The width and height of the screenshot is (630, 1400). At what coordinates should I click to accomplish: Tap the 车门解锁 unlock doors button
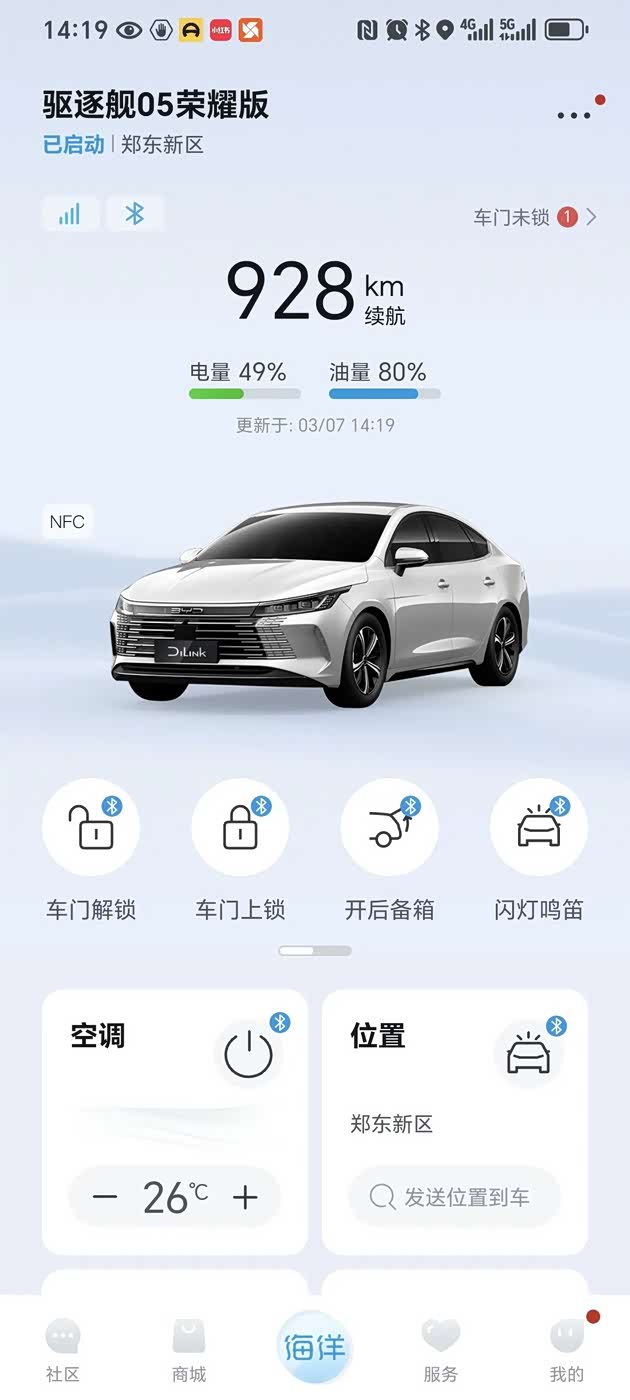click(x=91, y=828)
